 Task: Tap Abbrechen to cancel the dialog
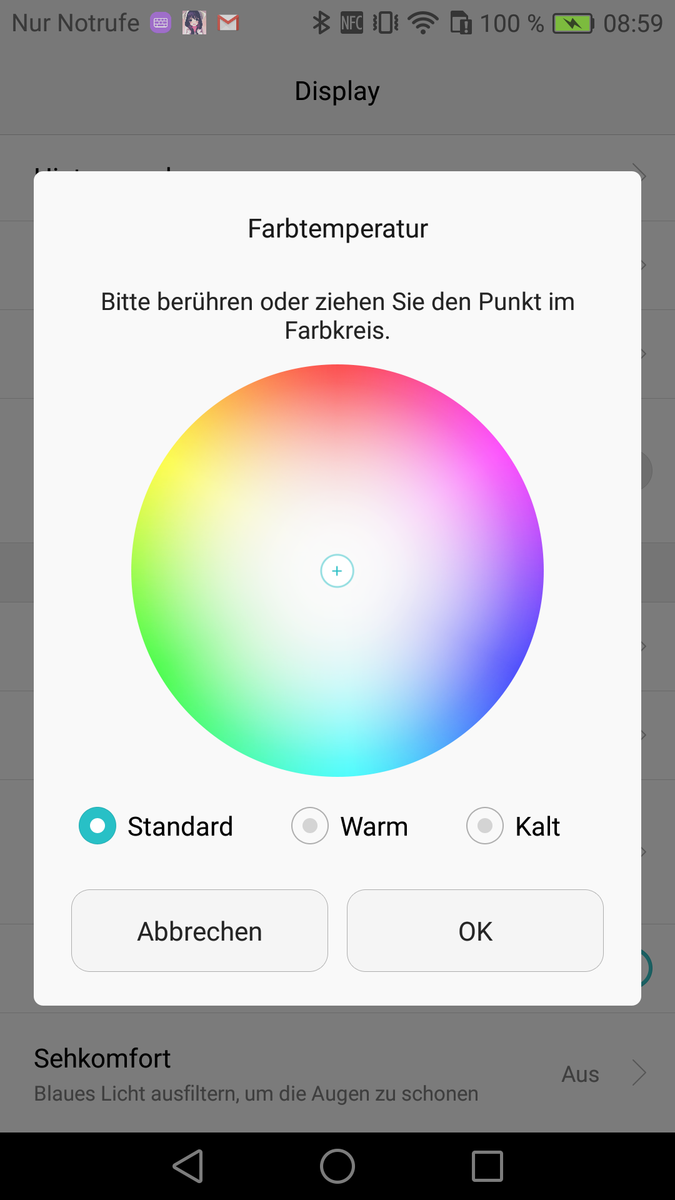200,931
